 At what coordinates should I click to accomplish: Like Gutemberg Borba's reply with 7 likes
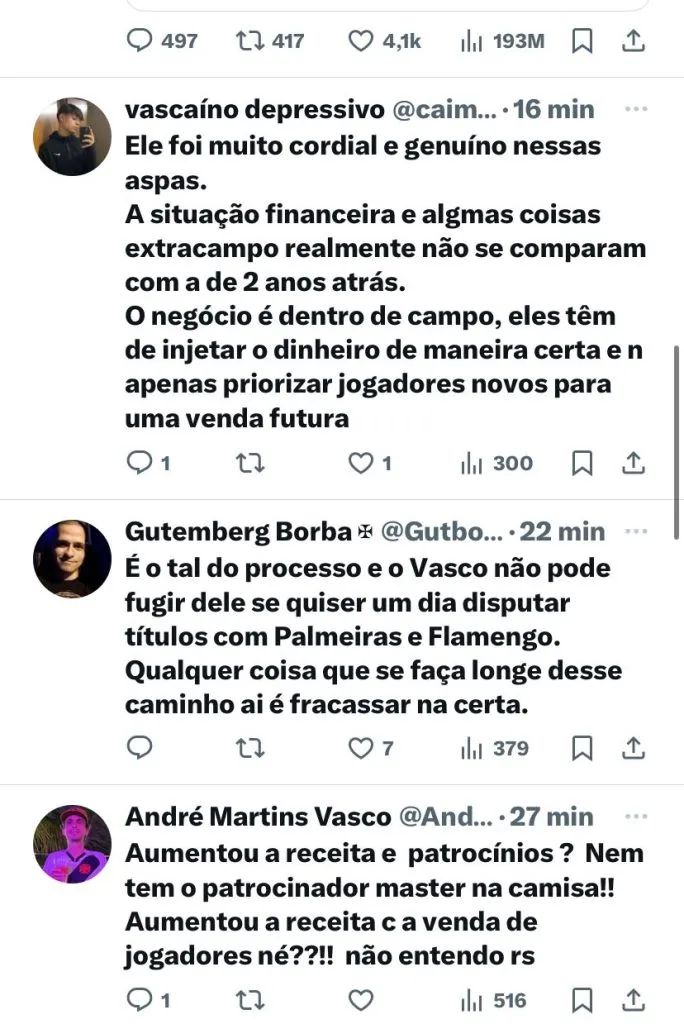tap(360, 748)
